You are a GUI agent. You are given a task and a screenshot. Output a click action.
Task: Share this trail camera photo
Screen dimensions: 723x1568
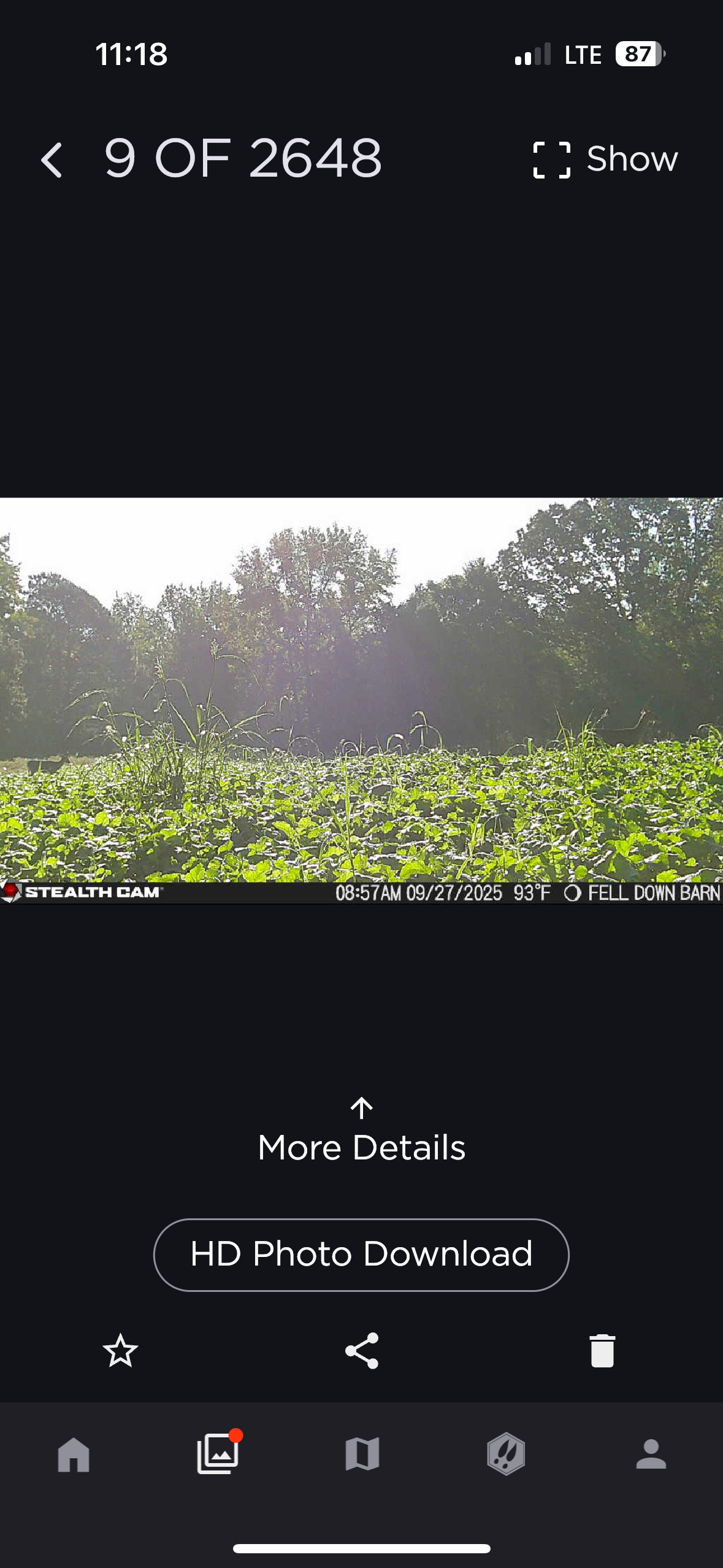[362, 1350]
